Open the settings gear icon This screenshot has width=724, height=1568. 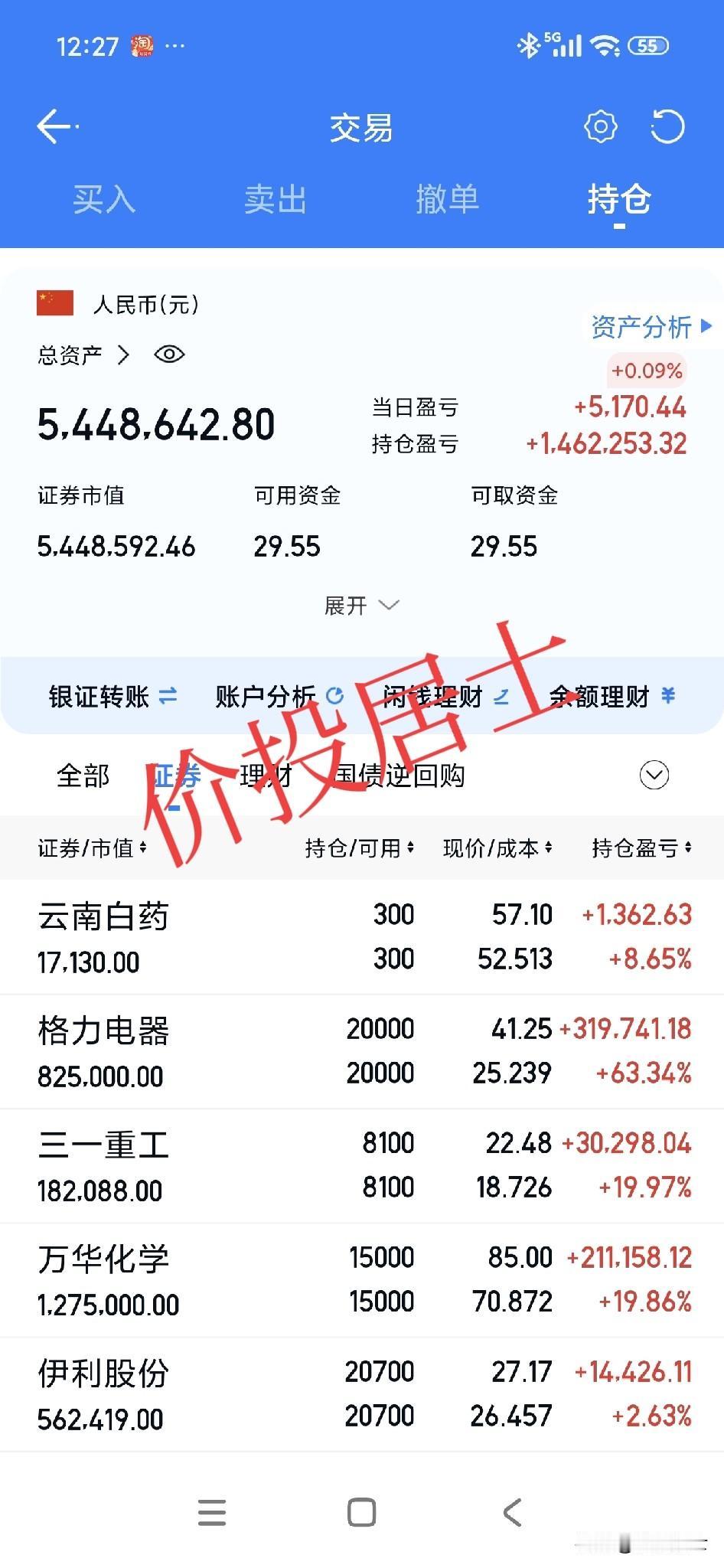click(x=602, y=126)
